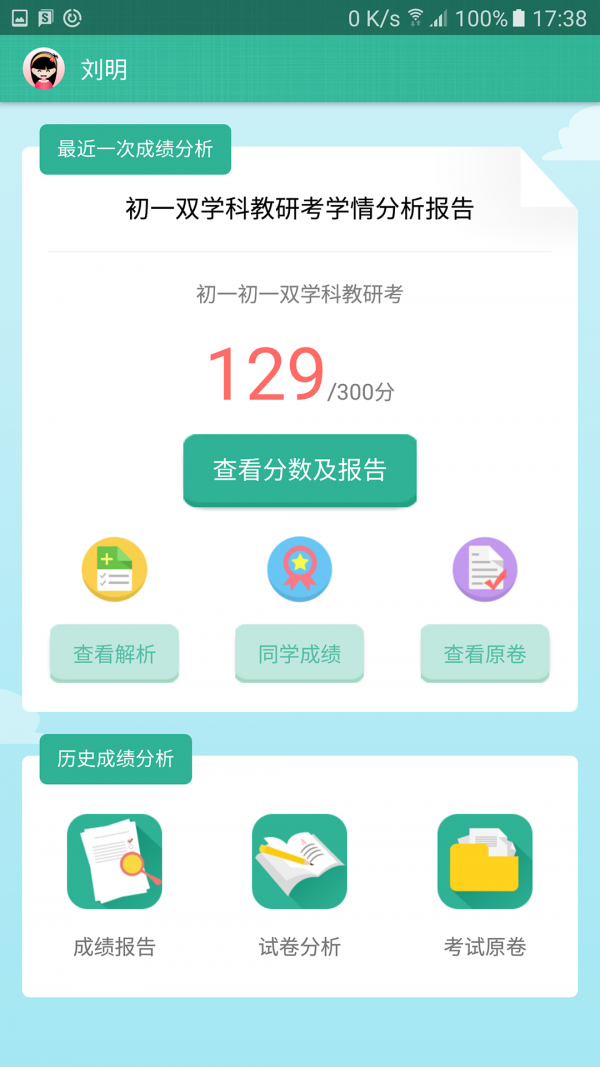
Task: Open 查看原卷 original paper
Action: [x=485, y=654]
